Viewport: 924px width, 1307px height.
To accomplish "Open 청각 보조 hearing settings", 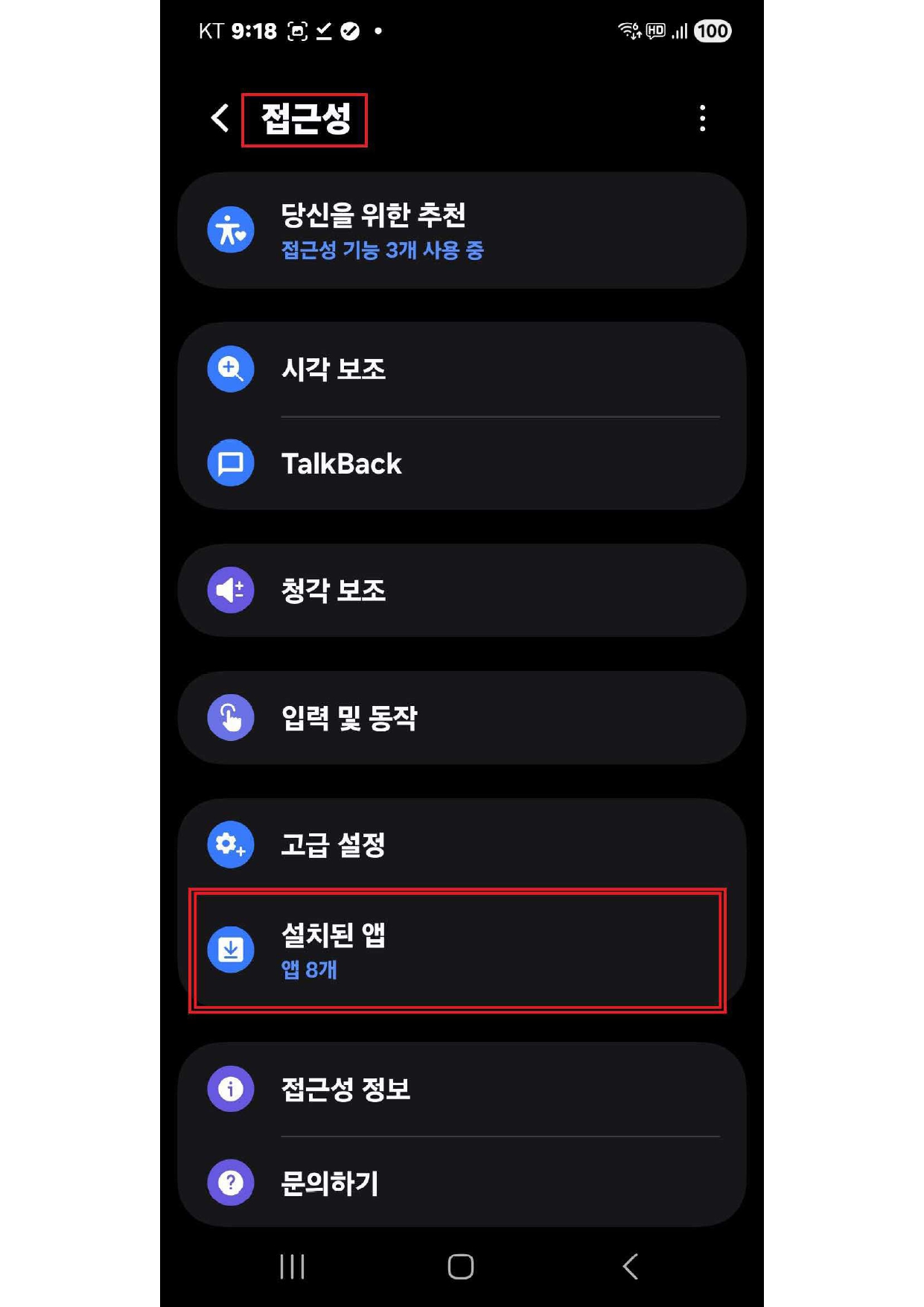I will tap(462, 591).
